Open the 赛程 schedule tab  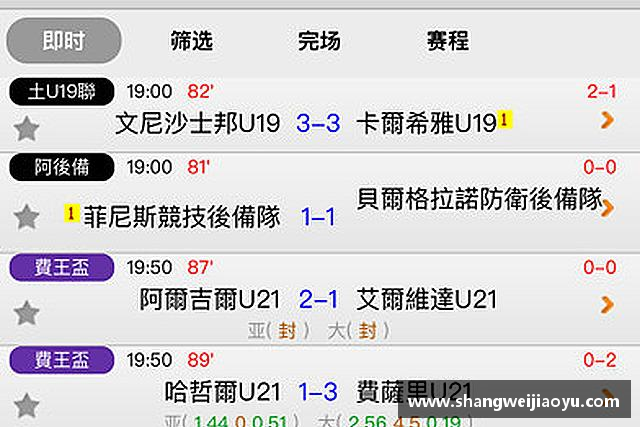tap(447, 40)
